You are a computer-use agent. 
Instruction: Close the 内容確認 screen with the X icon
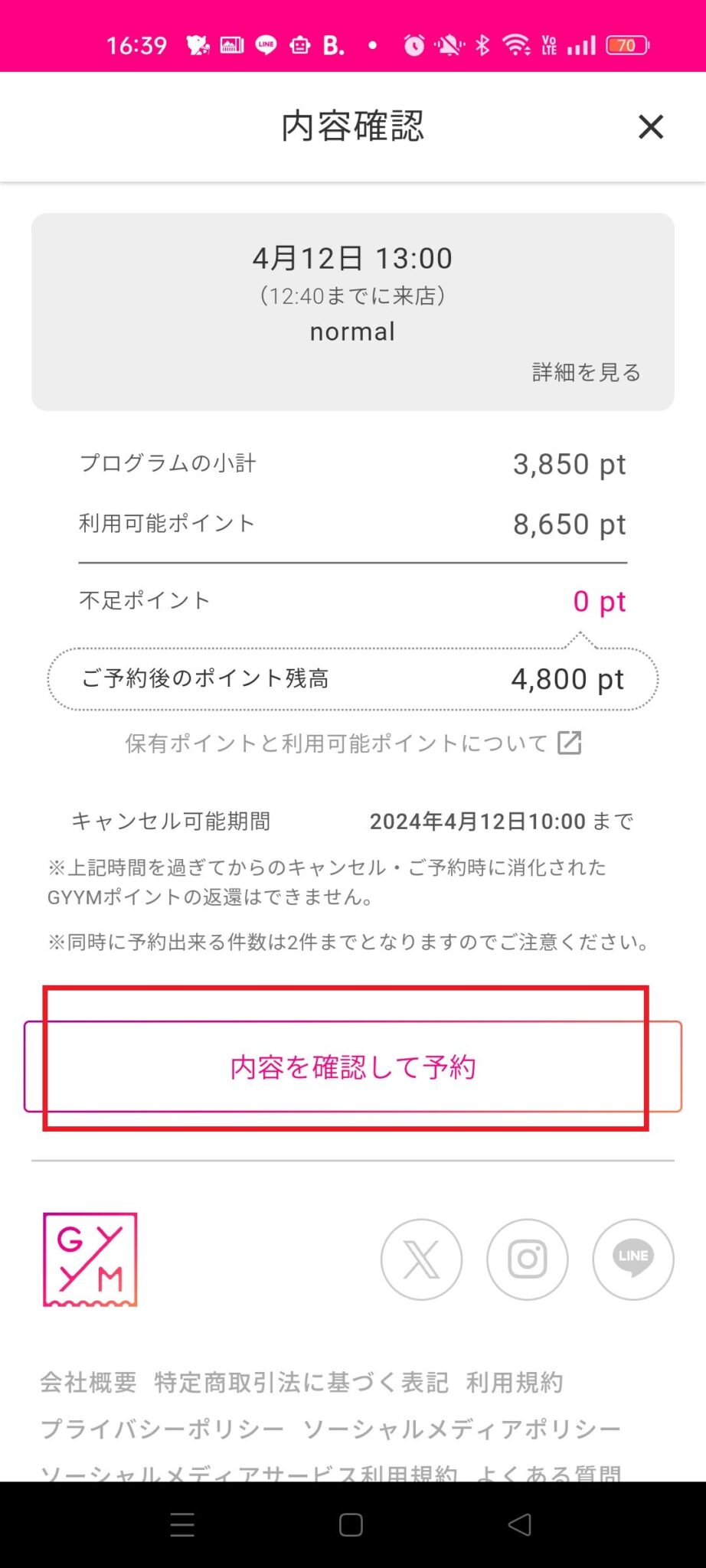point(650,127)
